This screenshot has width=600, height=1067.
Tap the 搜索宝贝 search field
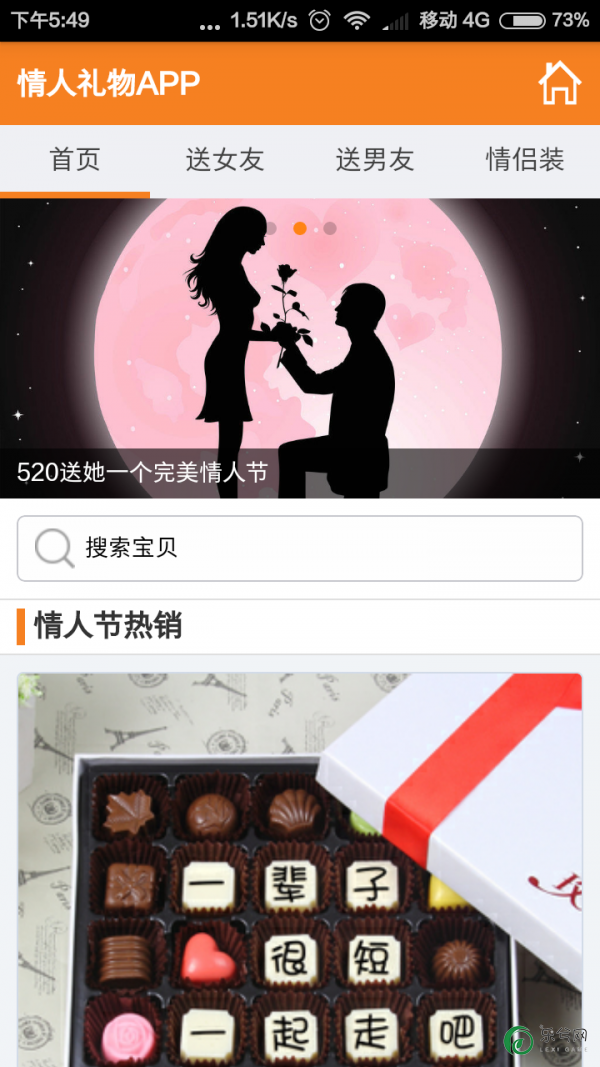(x=300, y=548)
